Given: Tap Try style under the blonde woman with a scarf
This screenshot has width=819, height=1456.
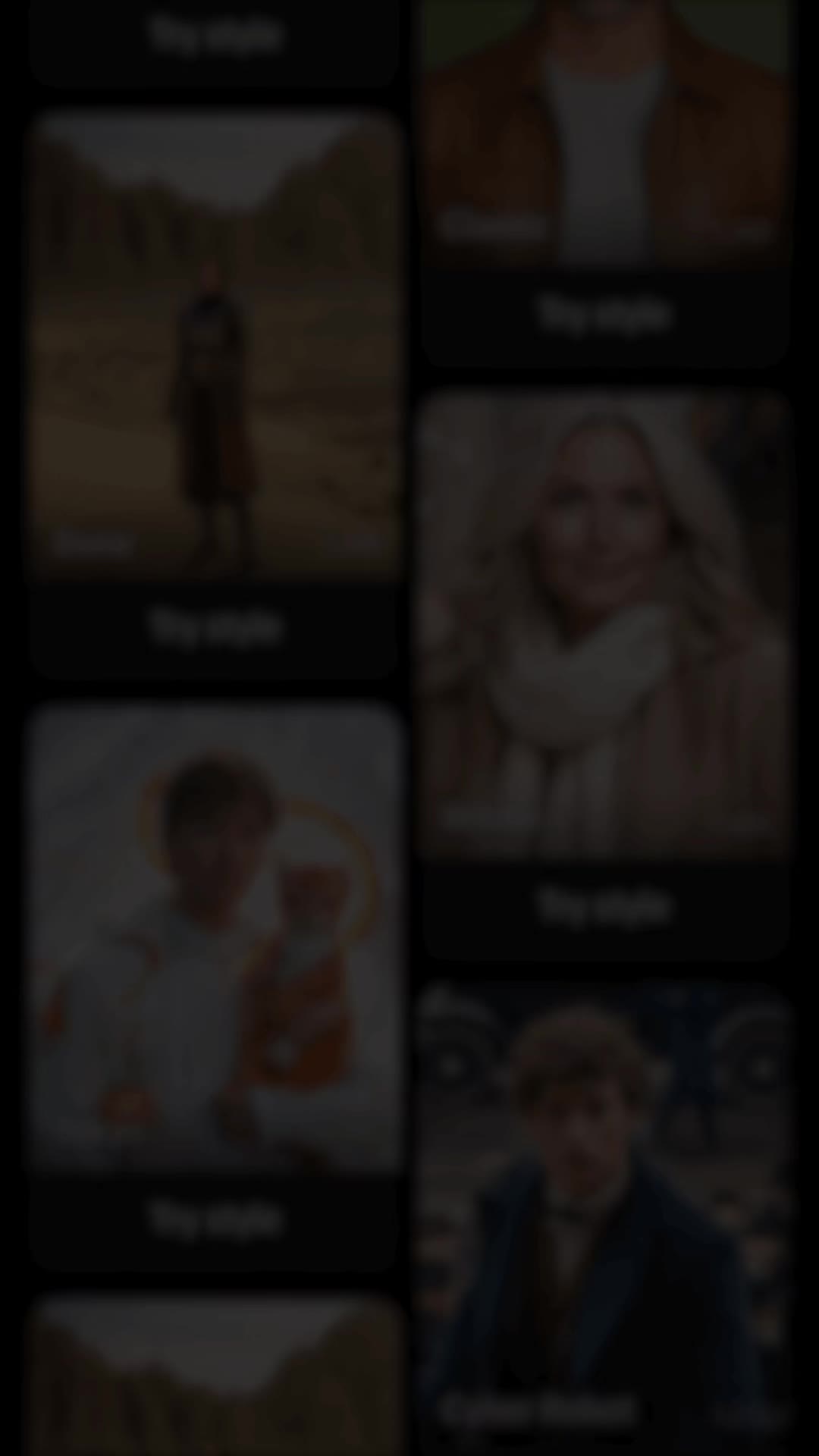Looking at the screenshot, I should (x=604, y=905).
